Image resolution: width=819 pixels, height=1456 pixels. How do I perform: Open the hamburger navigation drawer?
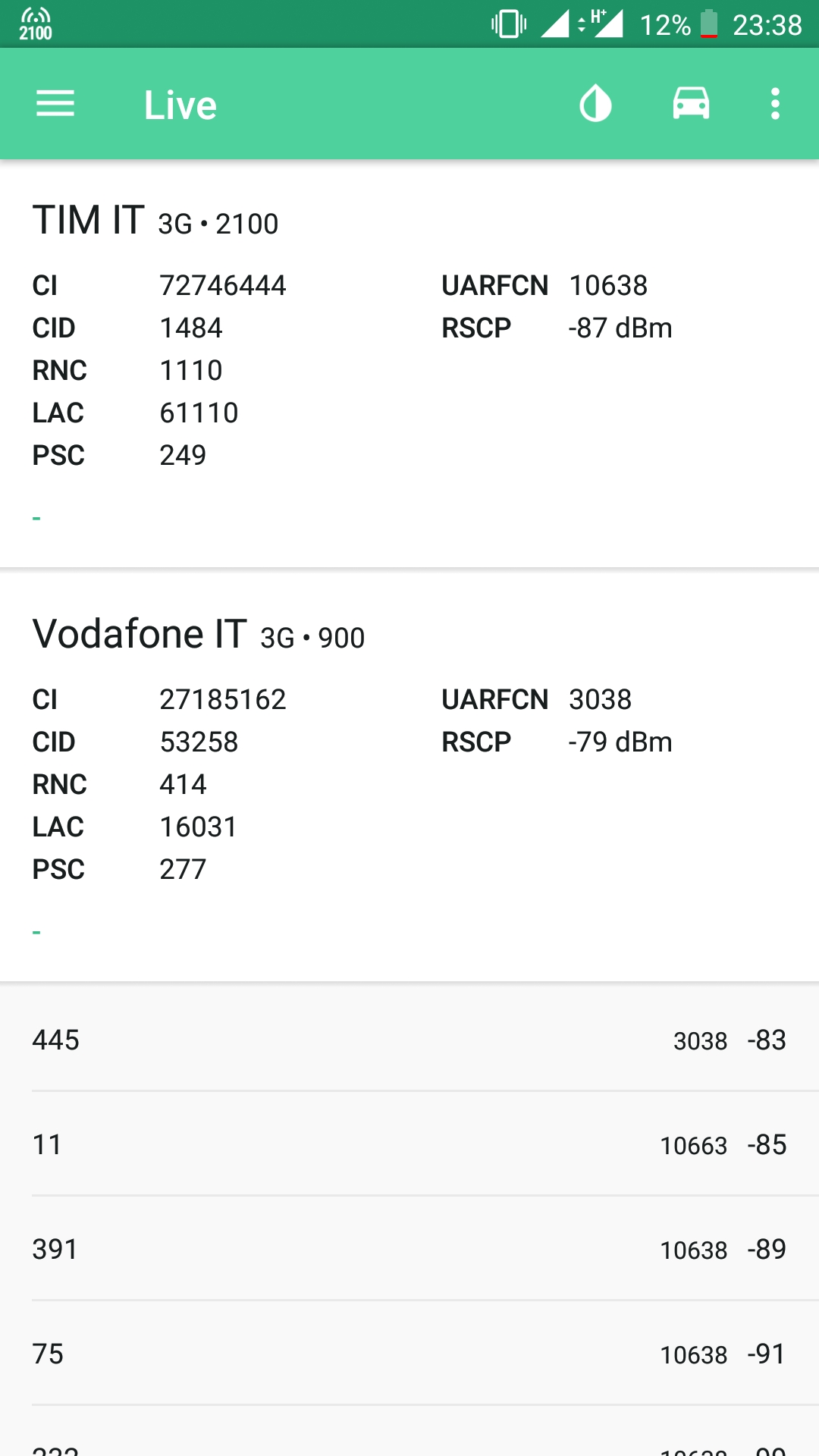pyautogui.click(x=55, y=104)
